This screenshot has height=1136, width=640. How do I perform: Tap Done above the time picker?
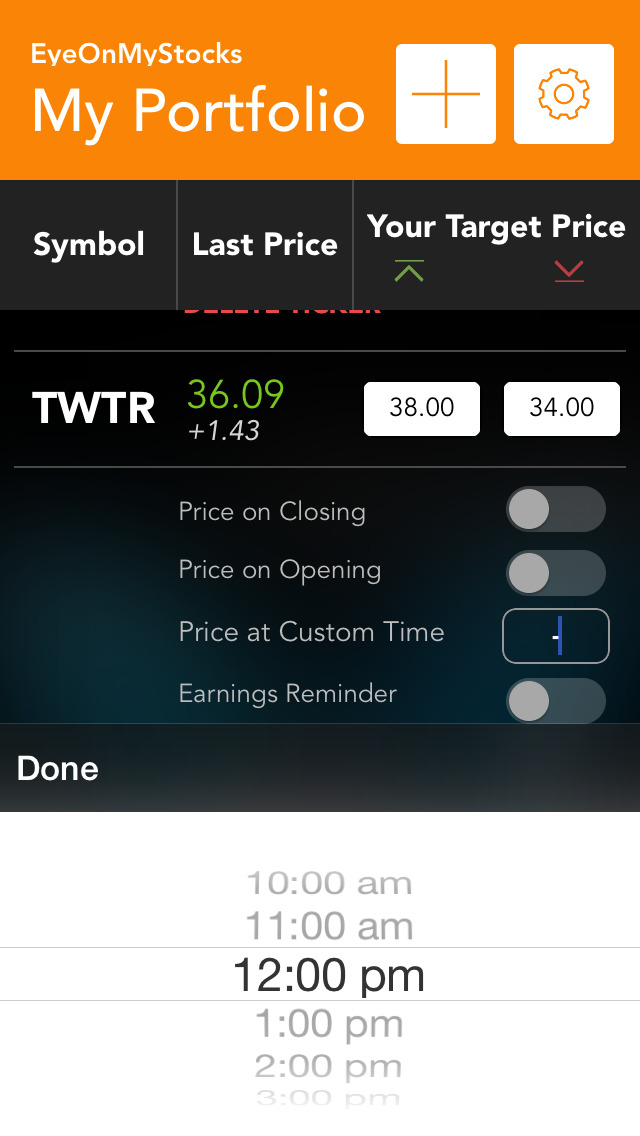(x=58, y=768)
